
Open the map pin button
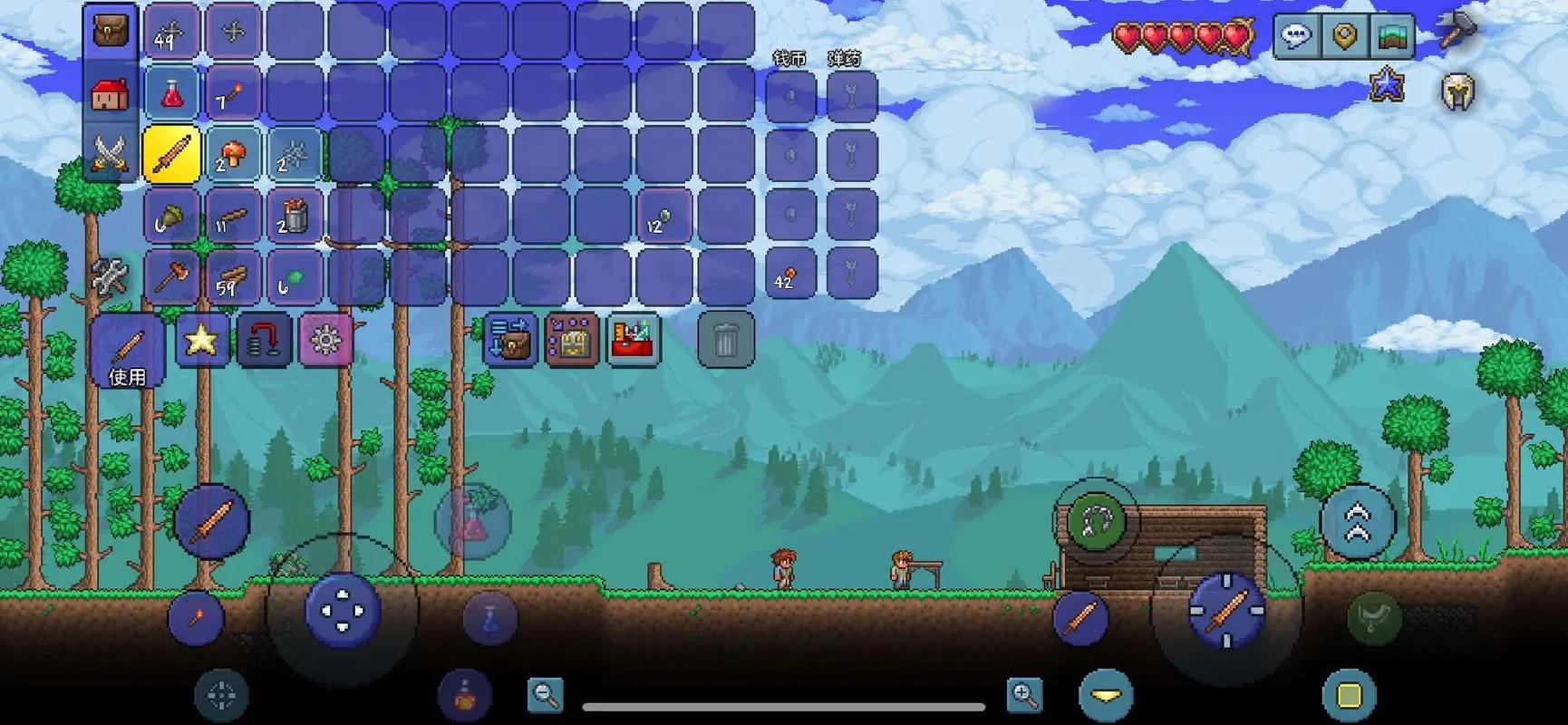coord(1344,36)
